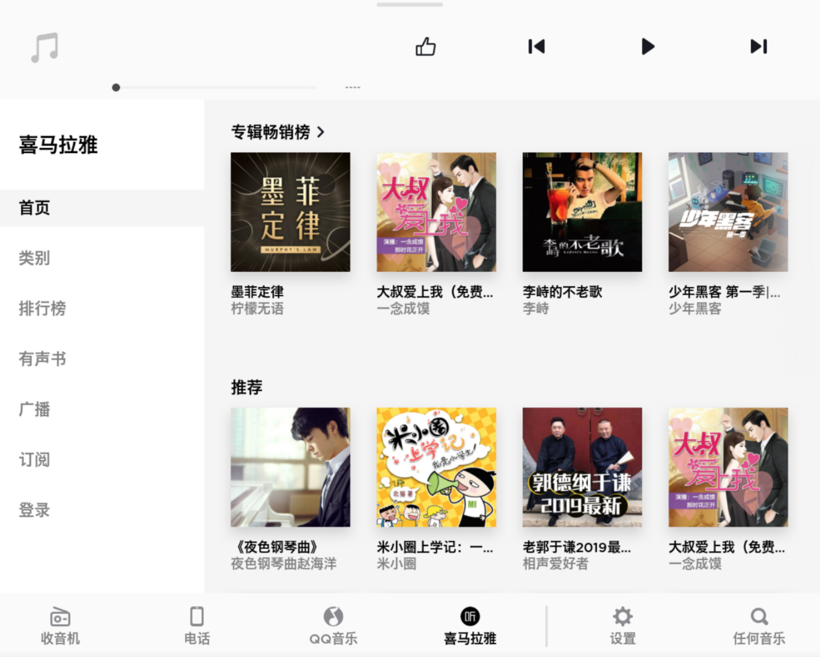Open the 墨菲定律 album
Screen dimensions: 820x657
(x=290, y=212)
